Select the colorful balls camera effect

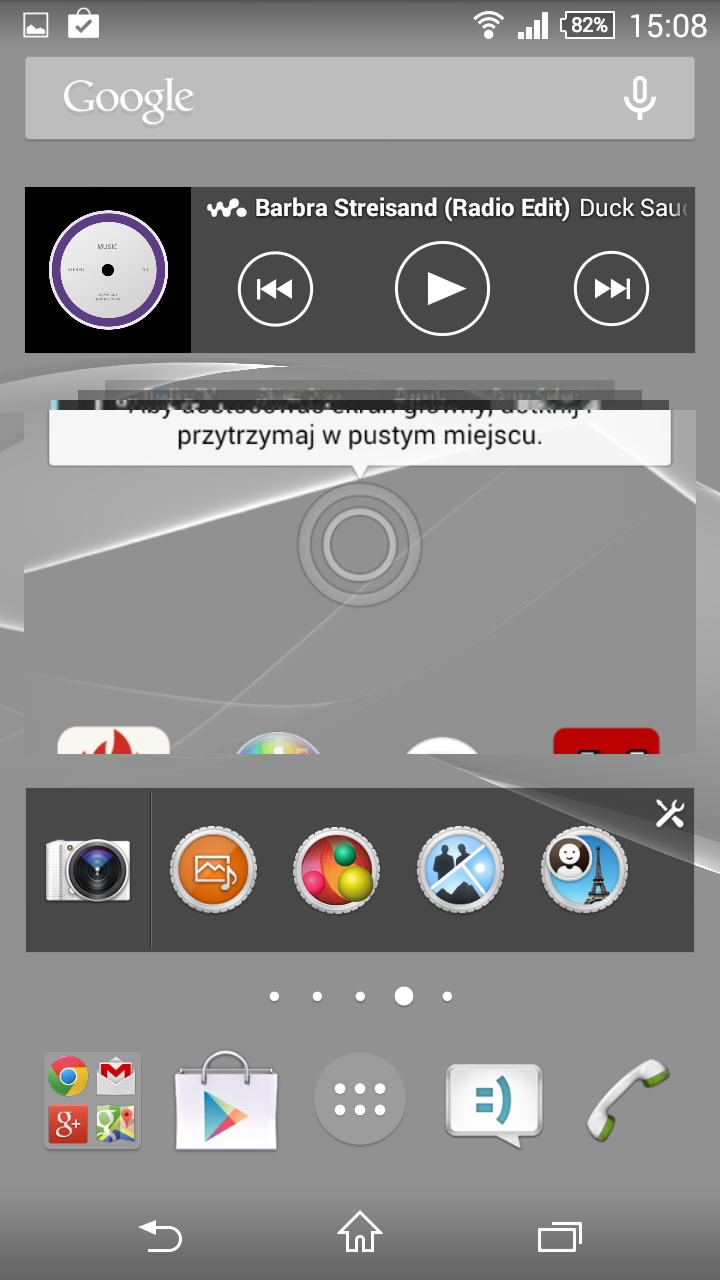337,870
